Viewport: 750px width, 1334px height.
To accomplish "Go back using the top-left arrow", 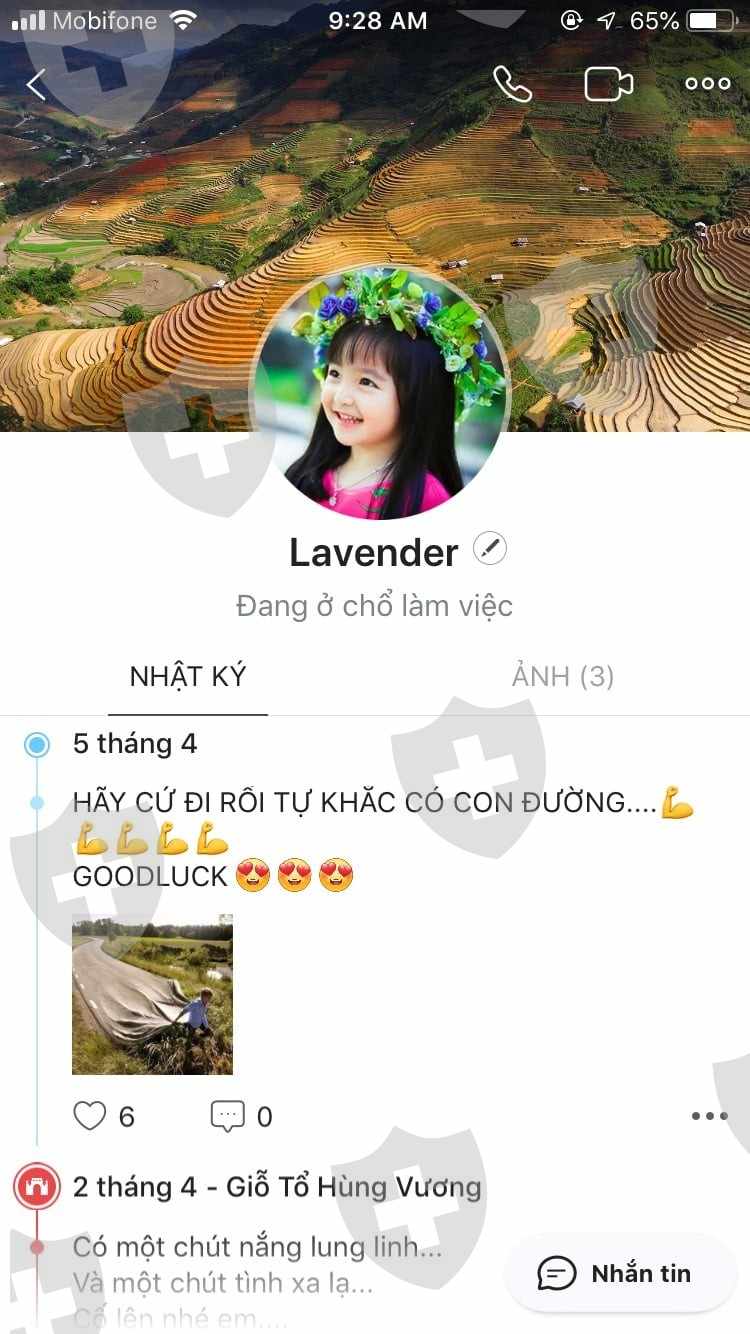I will (x=36, y=85).
